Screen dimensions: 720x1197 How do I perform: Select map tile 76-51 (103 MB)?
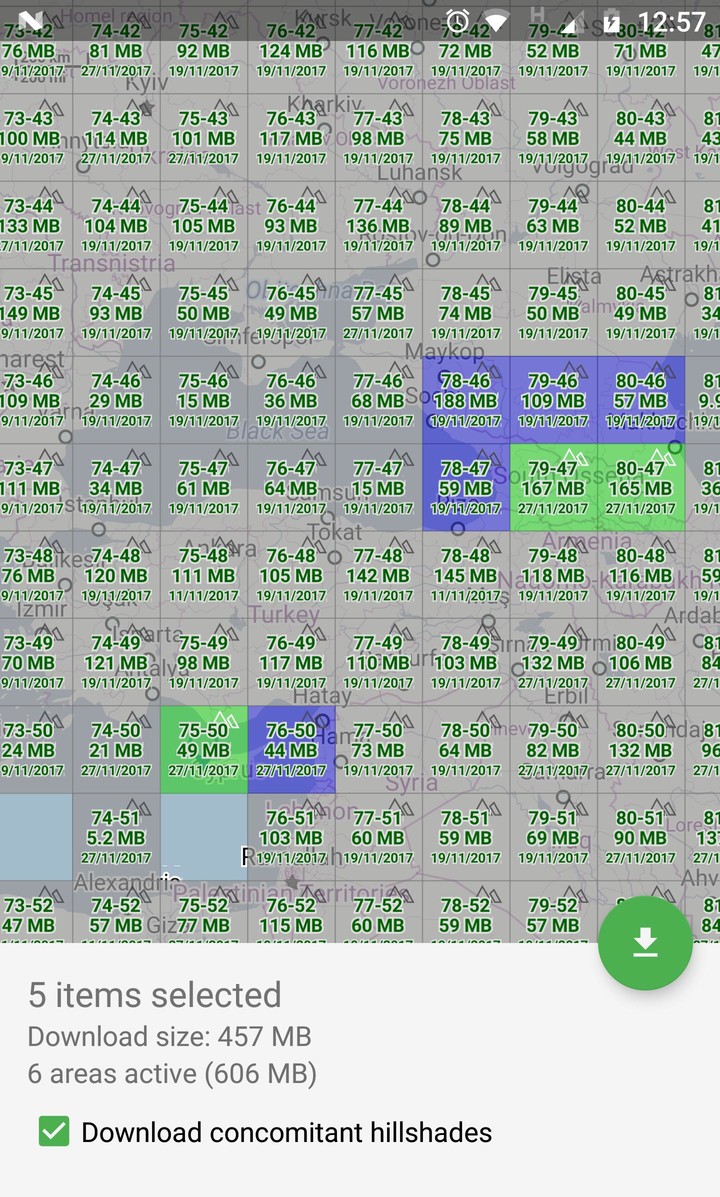tap(291, 837)
